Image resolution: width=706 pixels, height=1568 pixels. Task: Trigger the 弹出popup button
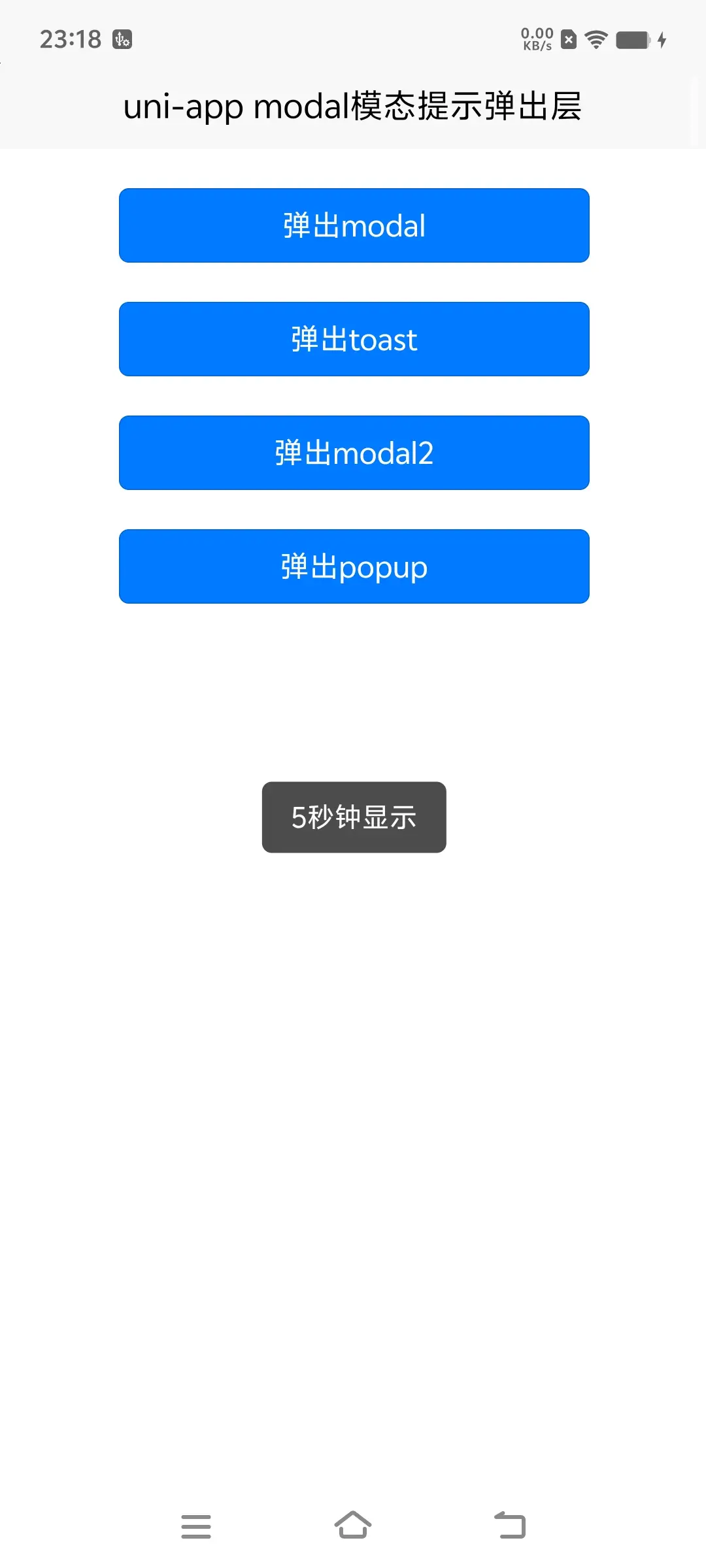coord(354,566)
